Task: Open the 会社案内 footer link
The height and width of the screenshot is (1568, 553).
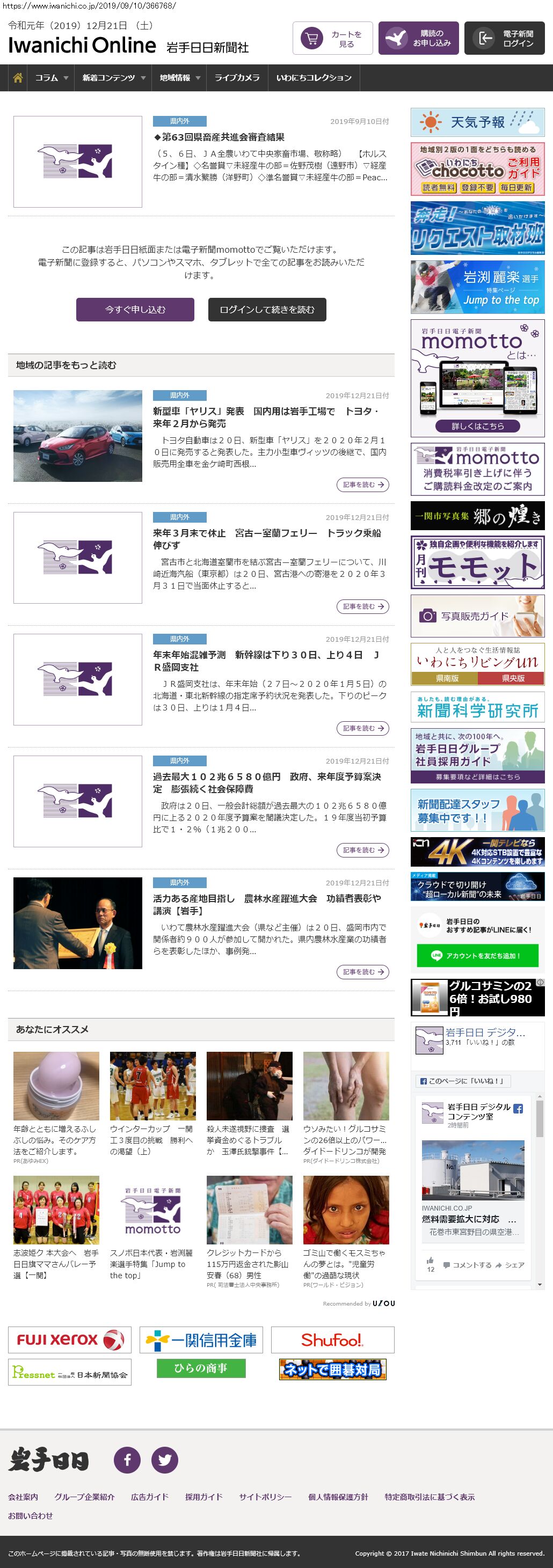Action: [x=23, y=1497]
